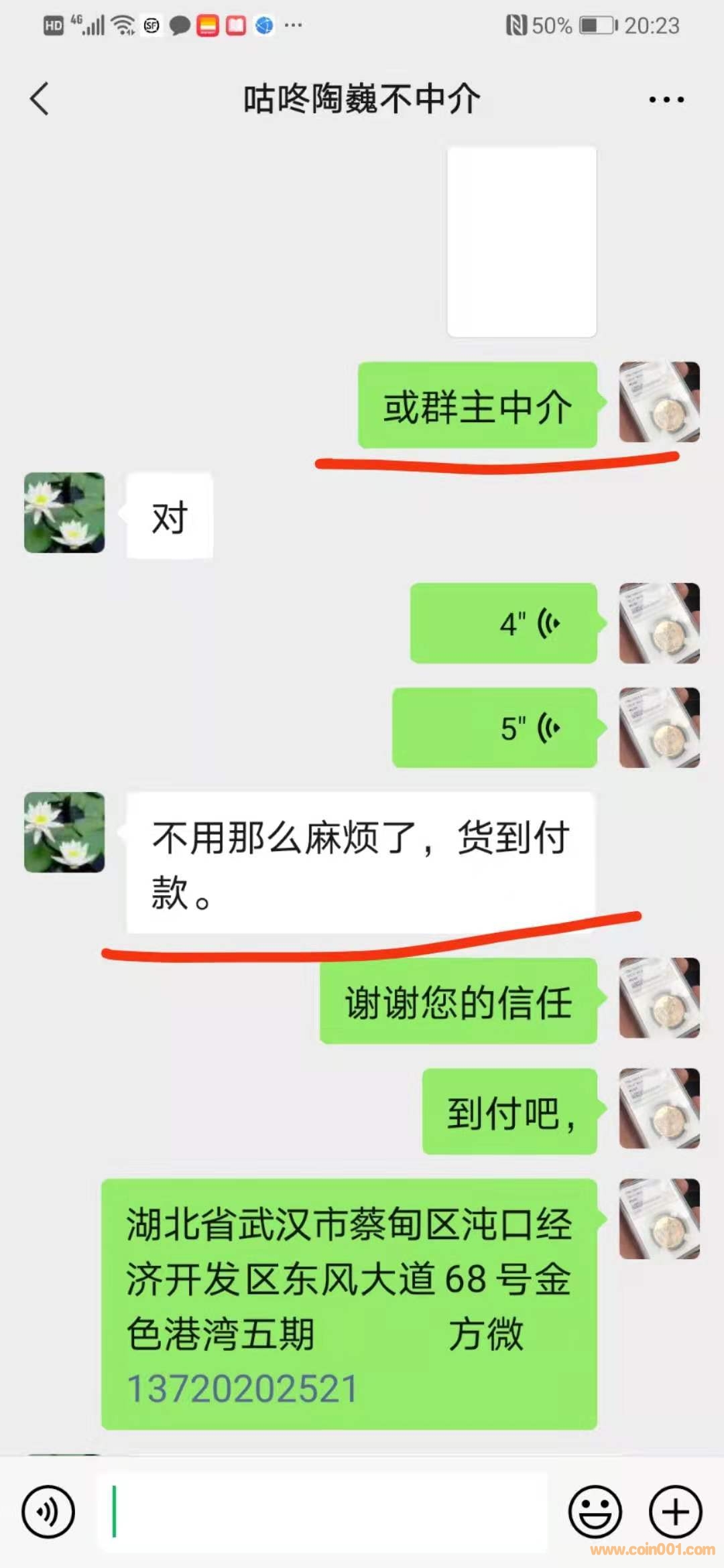
Task: Play the 5-second voice message
Action: (x=495, y=728)
